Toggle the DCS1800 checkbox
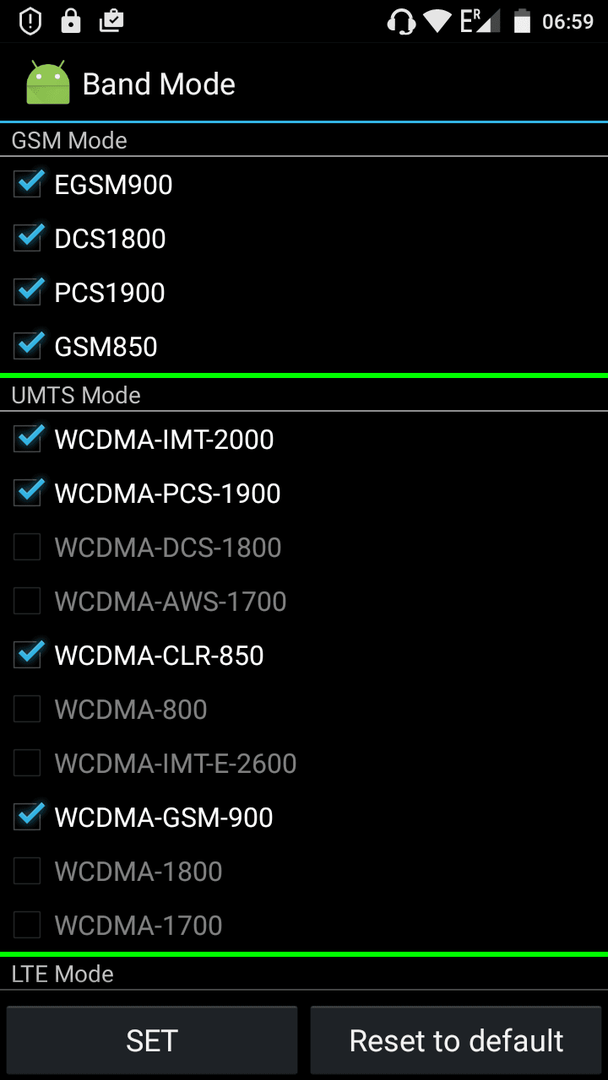This screenshot has width=608, height=1080. click(x=28, y=239)
